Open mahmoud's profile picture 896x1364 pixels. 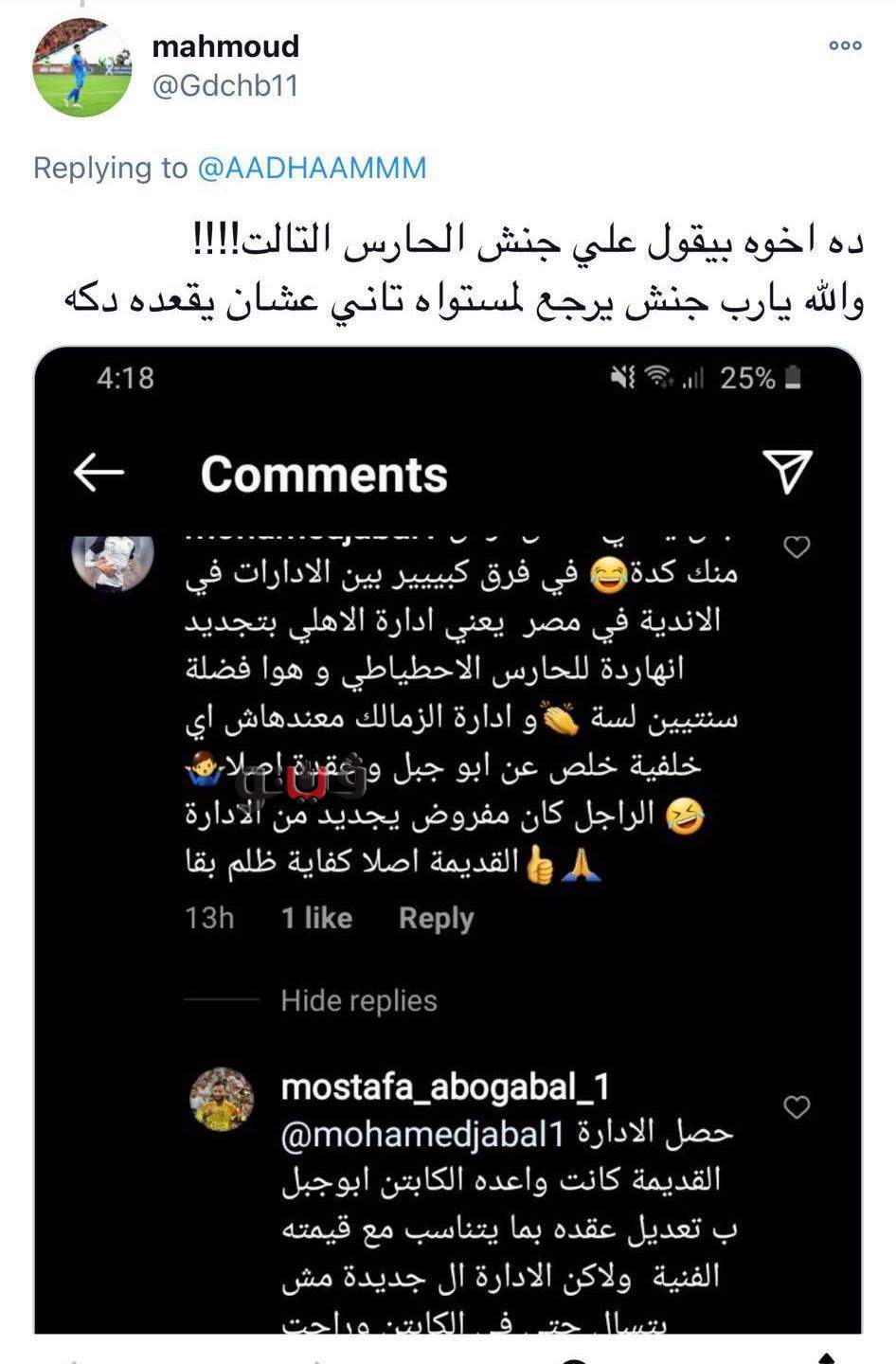tap(81, 67)
